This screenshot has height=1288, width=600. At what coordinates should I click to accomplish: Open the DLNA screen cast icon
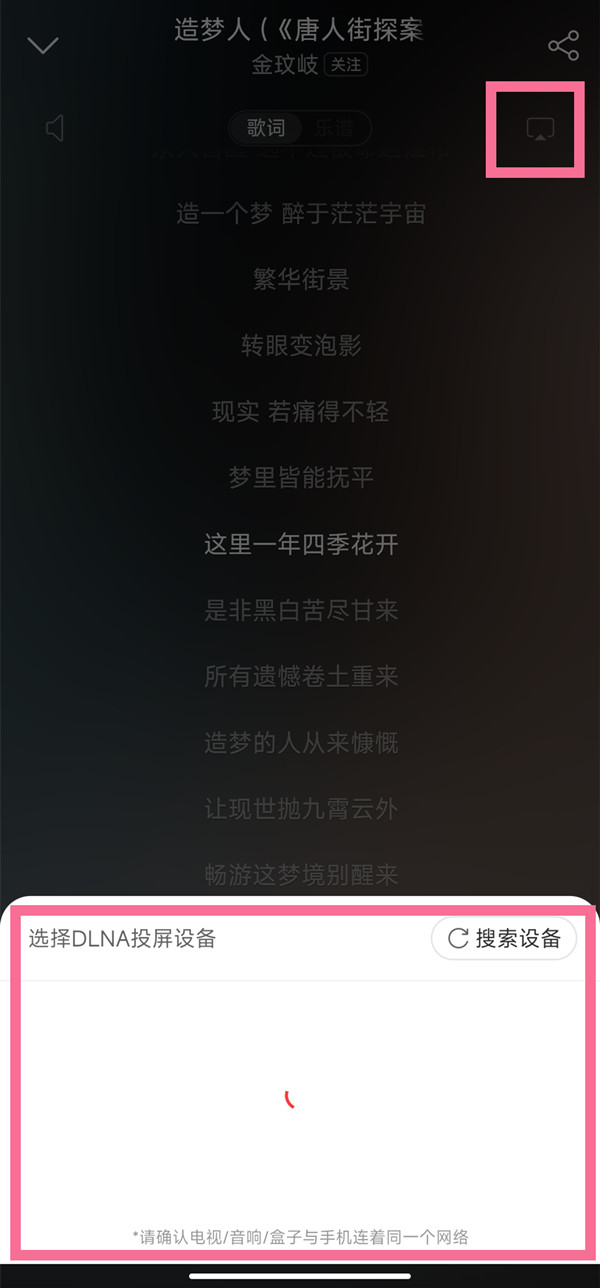coord(540,129)
